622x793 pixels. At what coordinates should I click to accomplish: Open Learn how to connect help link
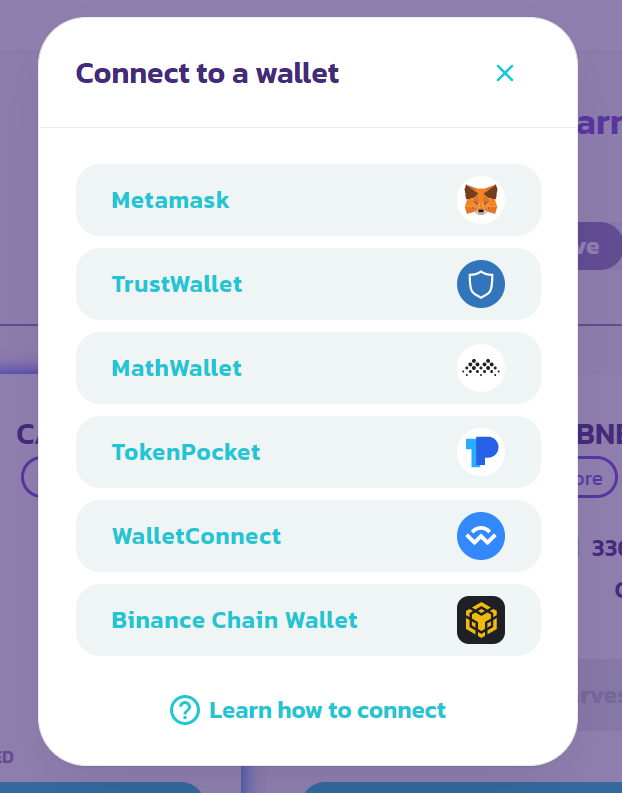309,710
